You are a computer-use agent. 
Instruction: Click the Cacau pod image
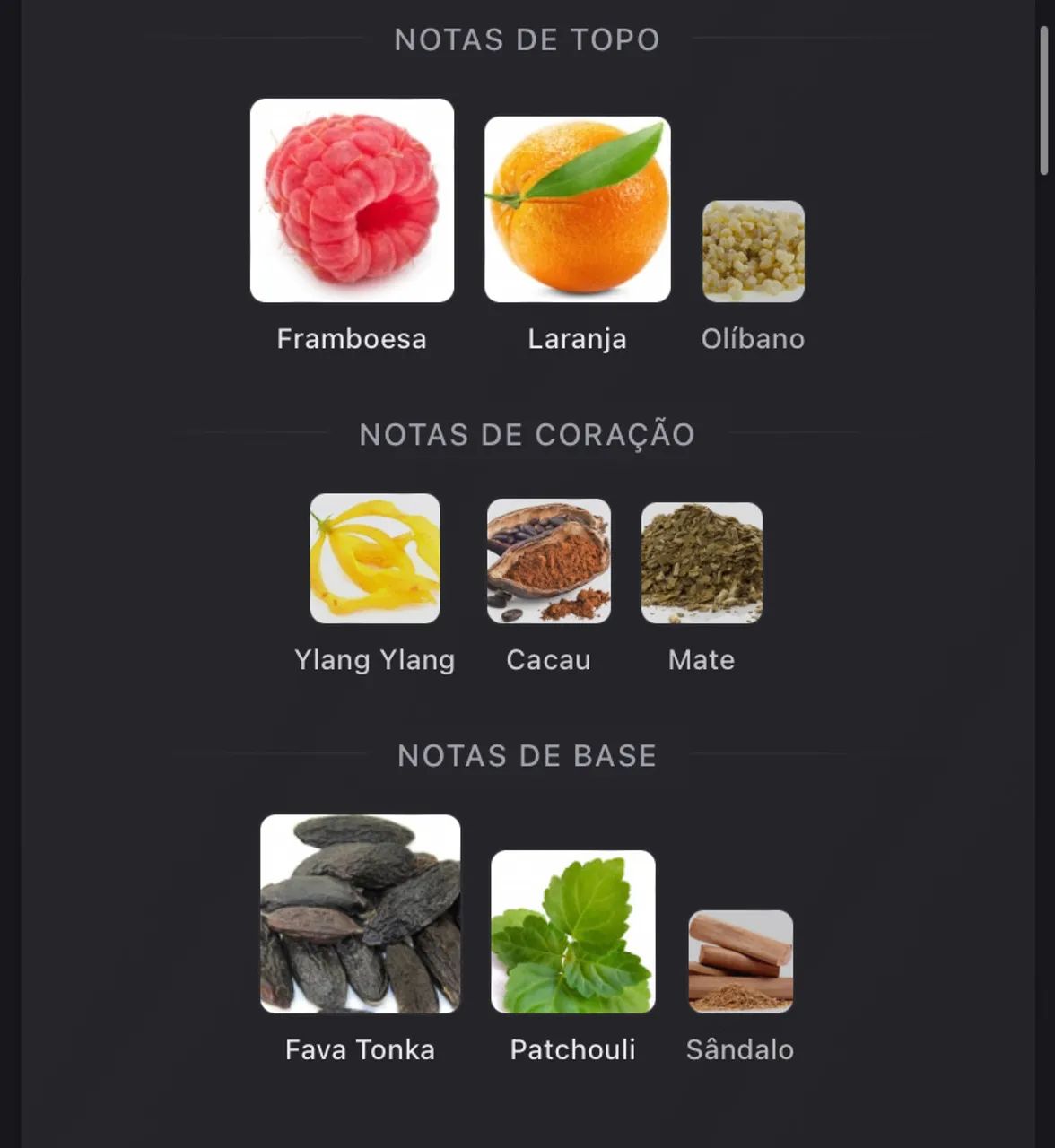coord(548,561)
